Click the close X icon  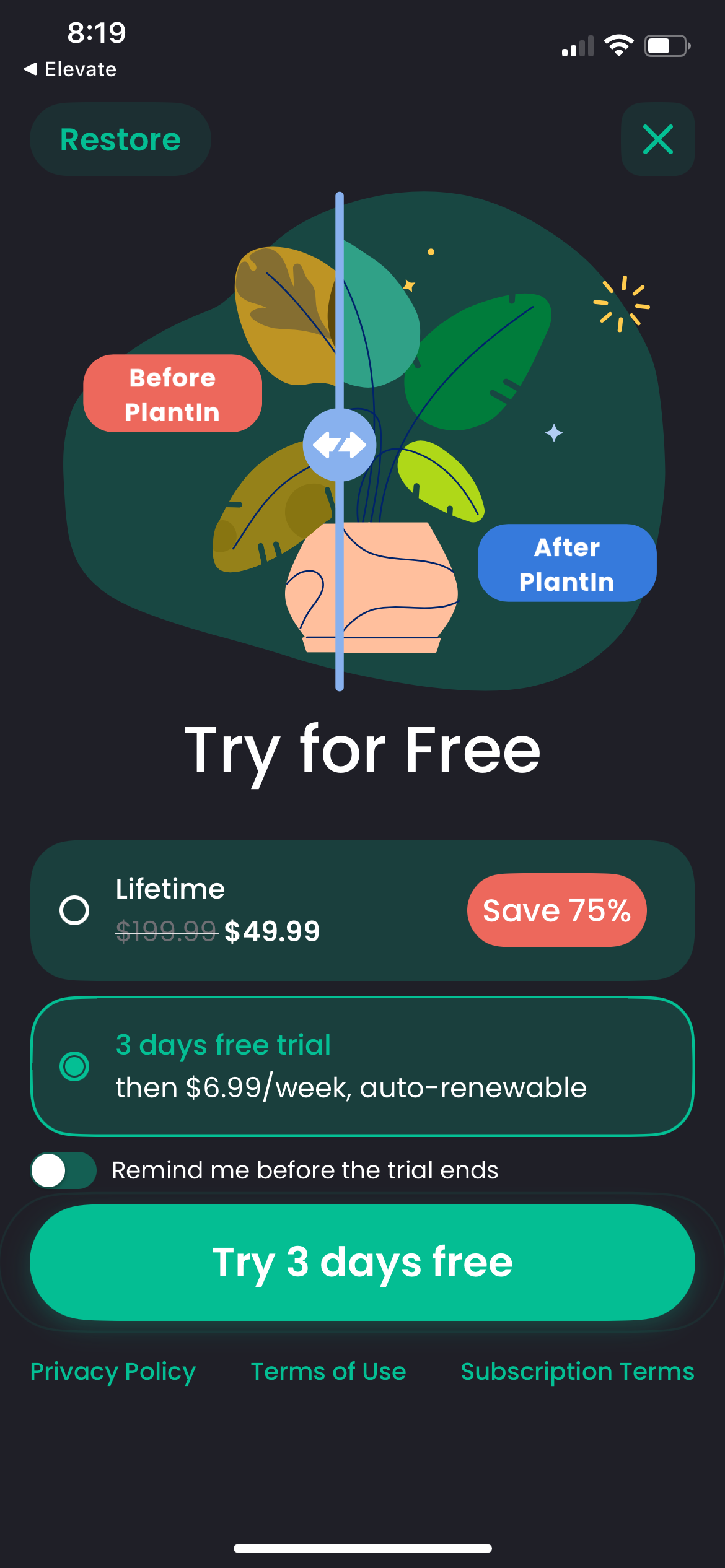click(658, 139)
